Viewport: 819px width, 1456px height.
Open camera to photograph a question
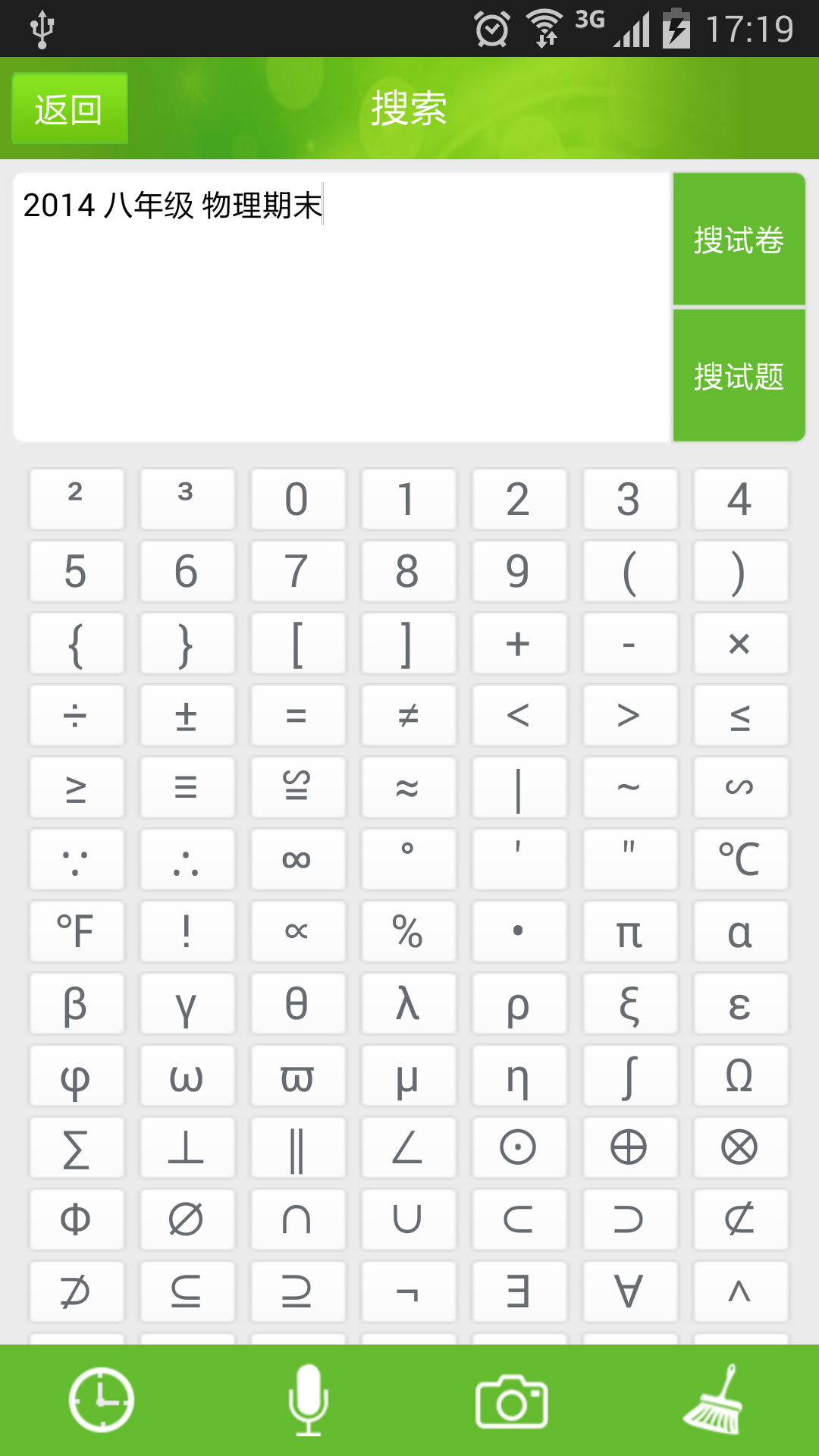(x=512, y=1401)
